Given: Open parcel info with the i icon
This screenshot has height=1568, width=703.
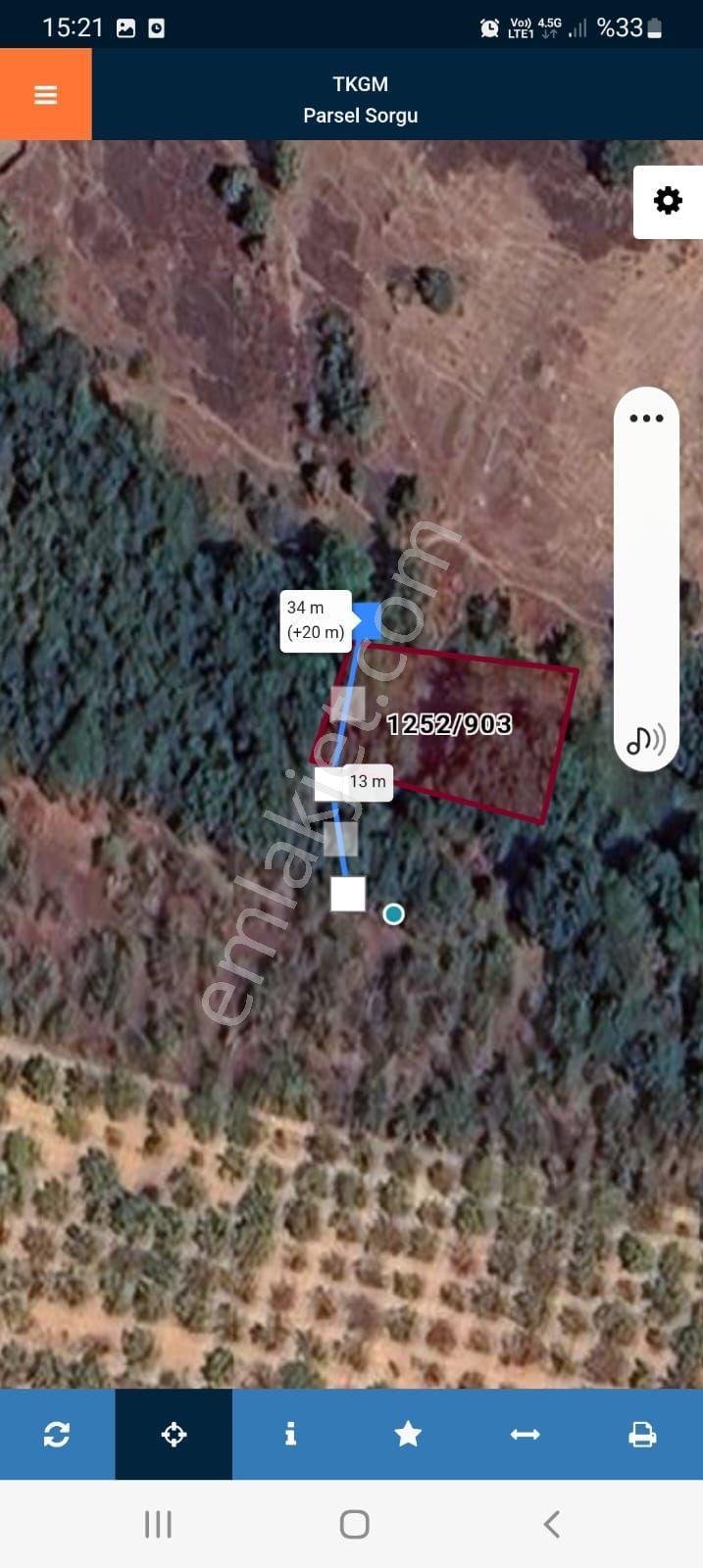Looking at the screenshot, I should point(290,1435).
